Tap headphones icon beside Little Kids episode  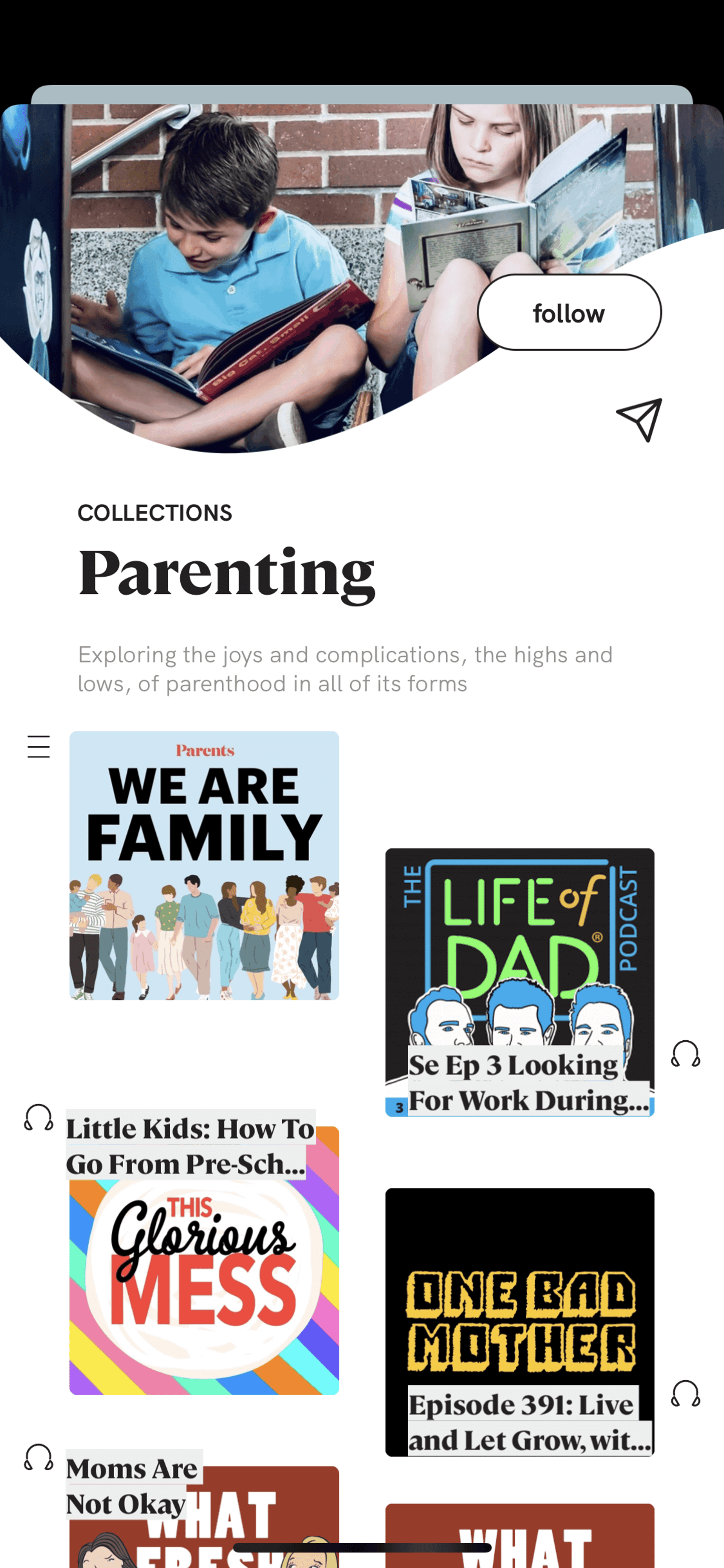pyautogui.click(x=38, y=1118)
